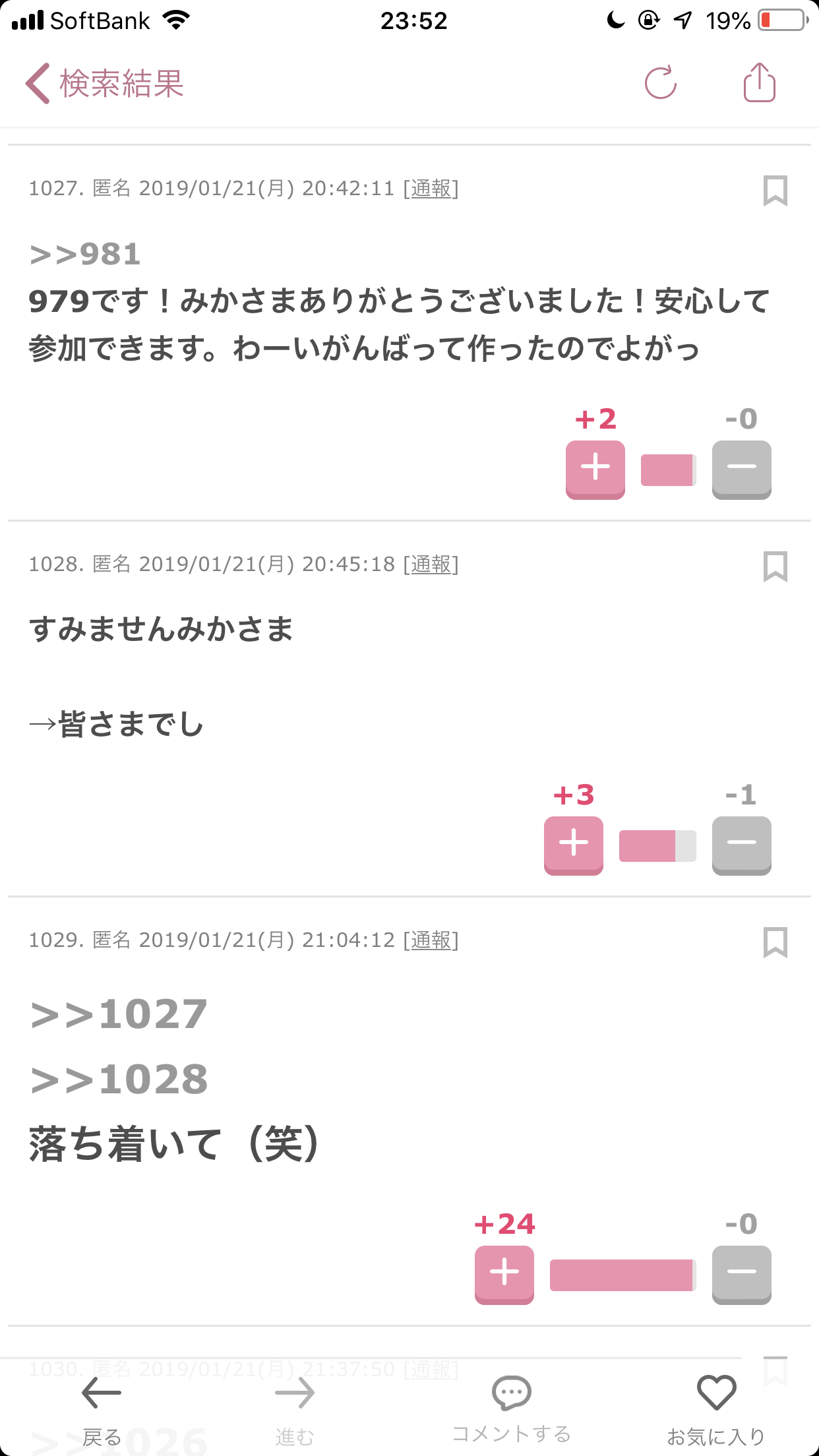
Task: Reload the page with refresh icon
Action: (x=661, y=83)
